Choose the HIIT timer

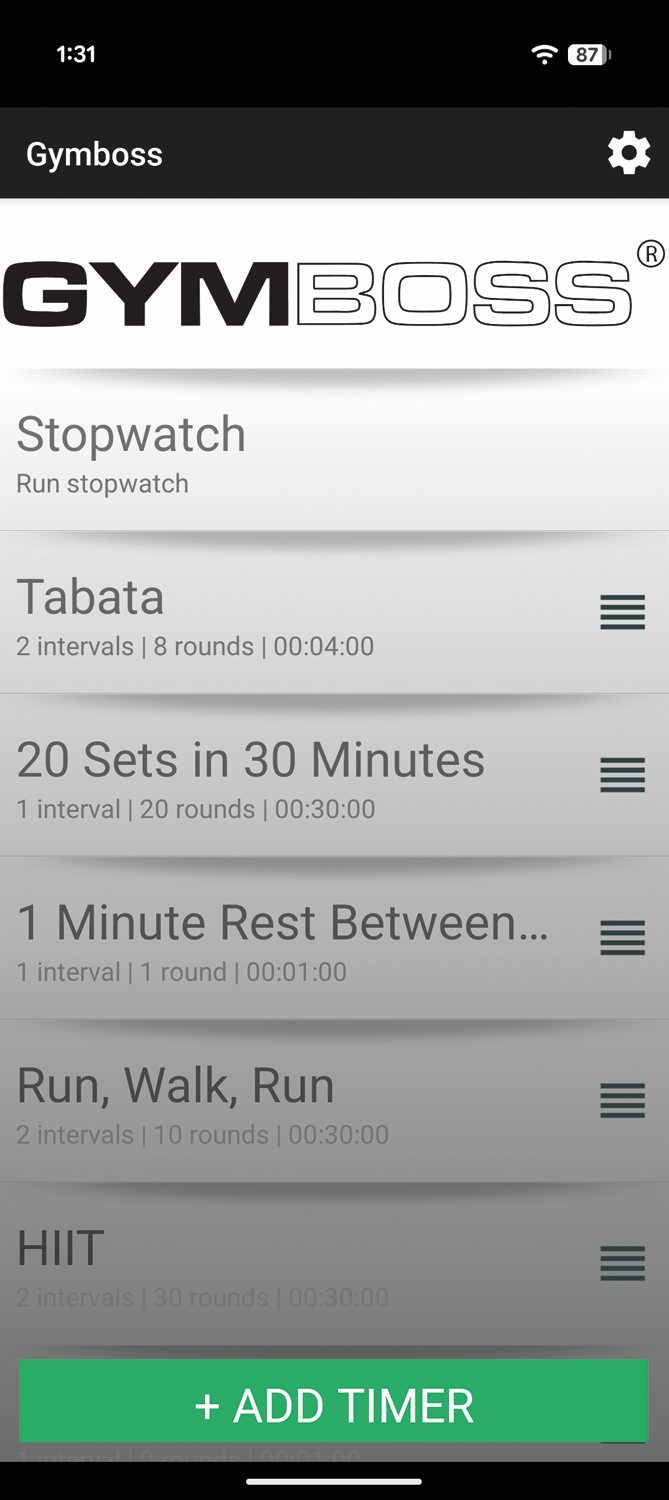coord(250,1266)
